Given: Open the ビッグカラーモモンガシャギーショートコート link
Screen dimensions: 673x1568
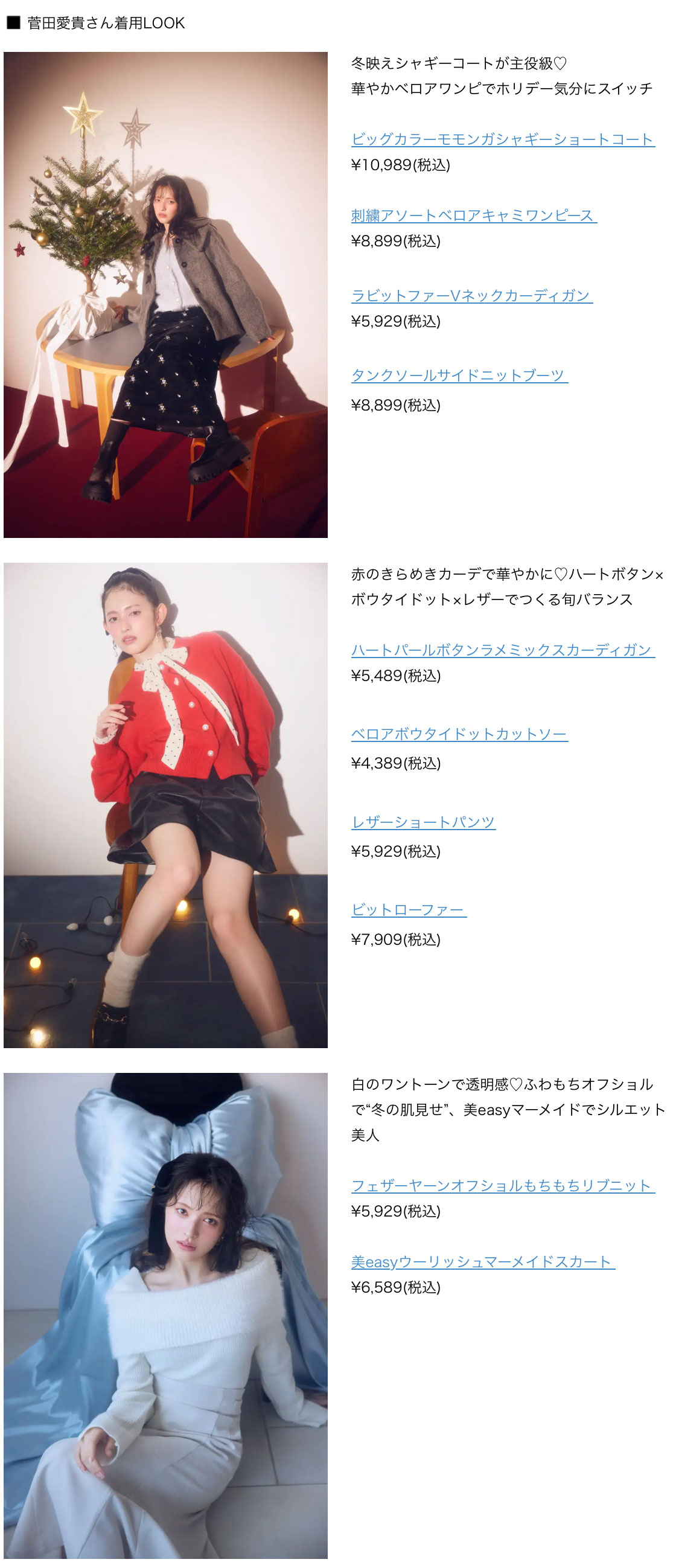Looking at the screenshot, I should [502, 139].
